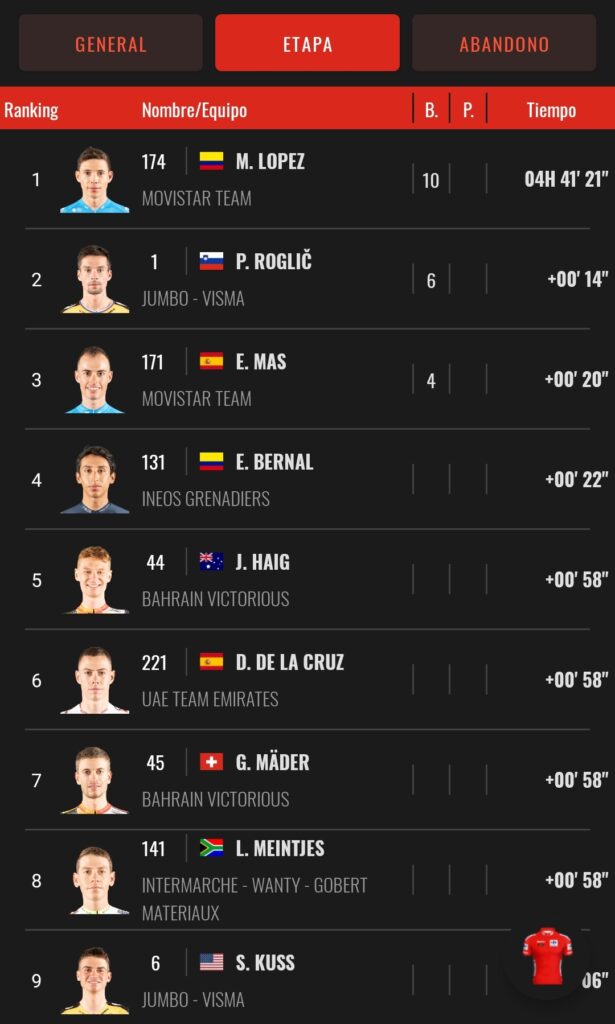The image size is (615, 1024).
Task: Open D. De La Cruz's row
Action: 289,662
